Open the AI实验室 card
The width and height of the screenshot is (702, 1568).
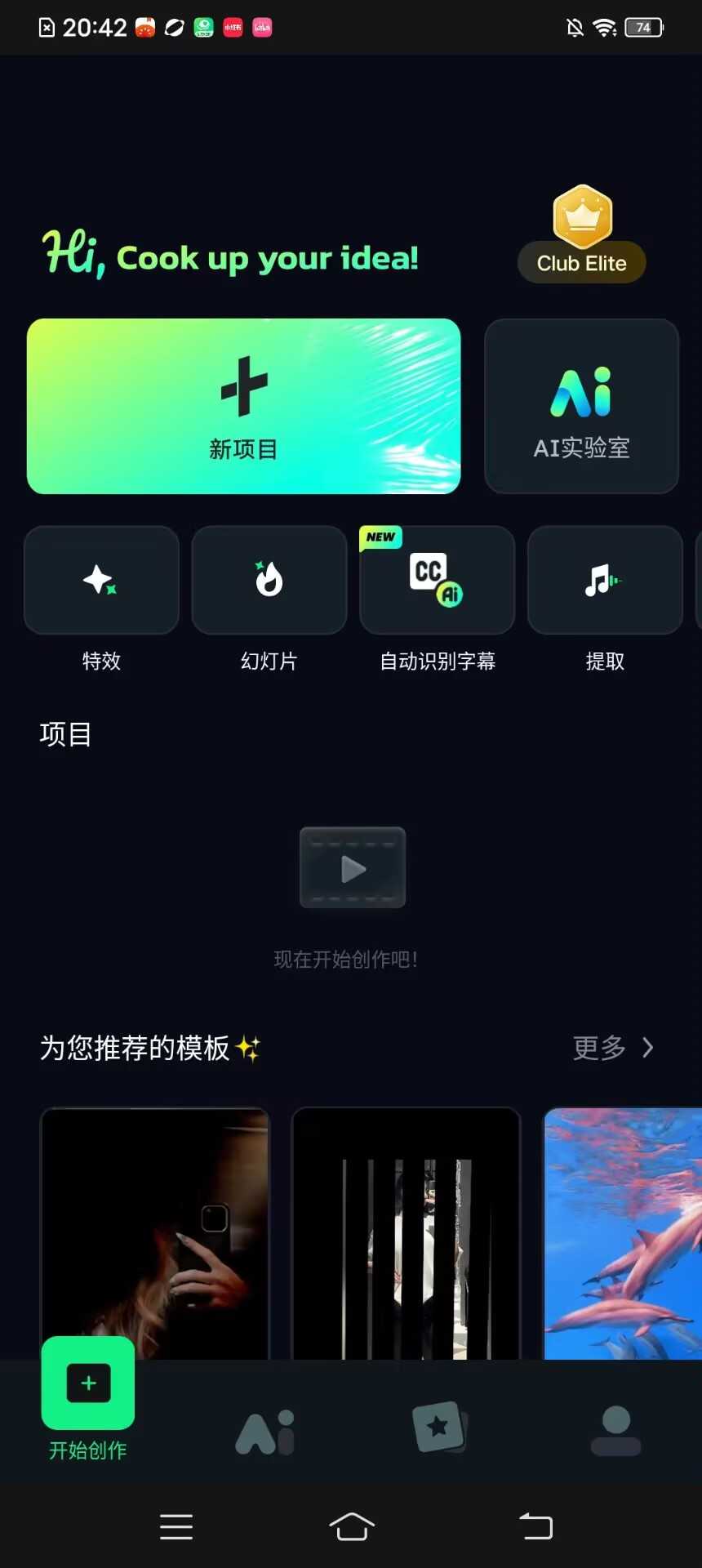[581, 407]
